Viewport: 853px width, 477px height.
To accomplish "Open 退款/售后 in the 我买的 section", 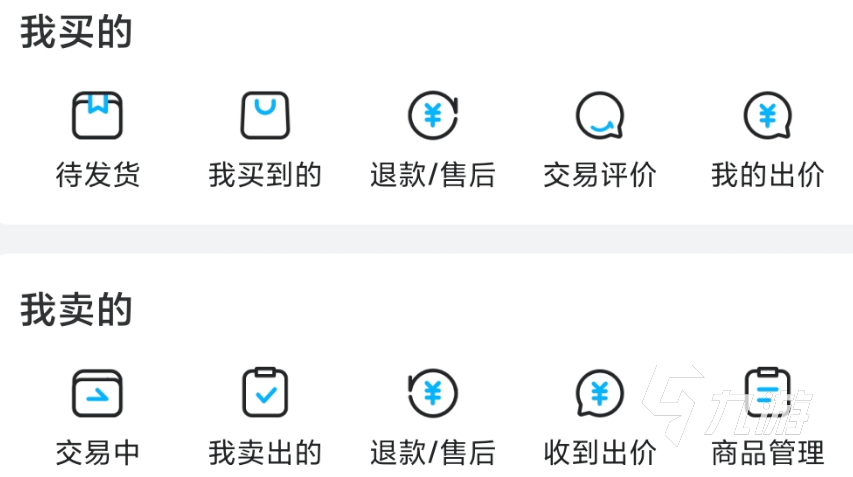I will tap(432, 116).
